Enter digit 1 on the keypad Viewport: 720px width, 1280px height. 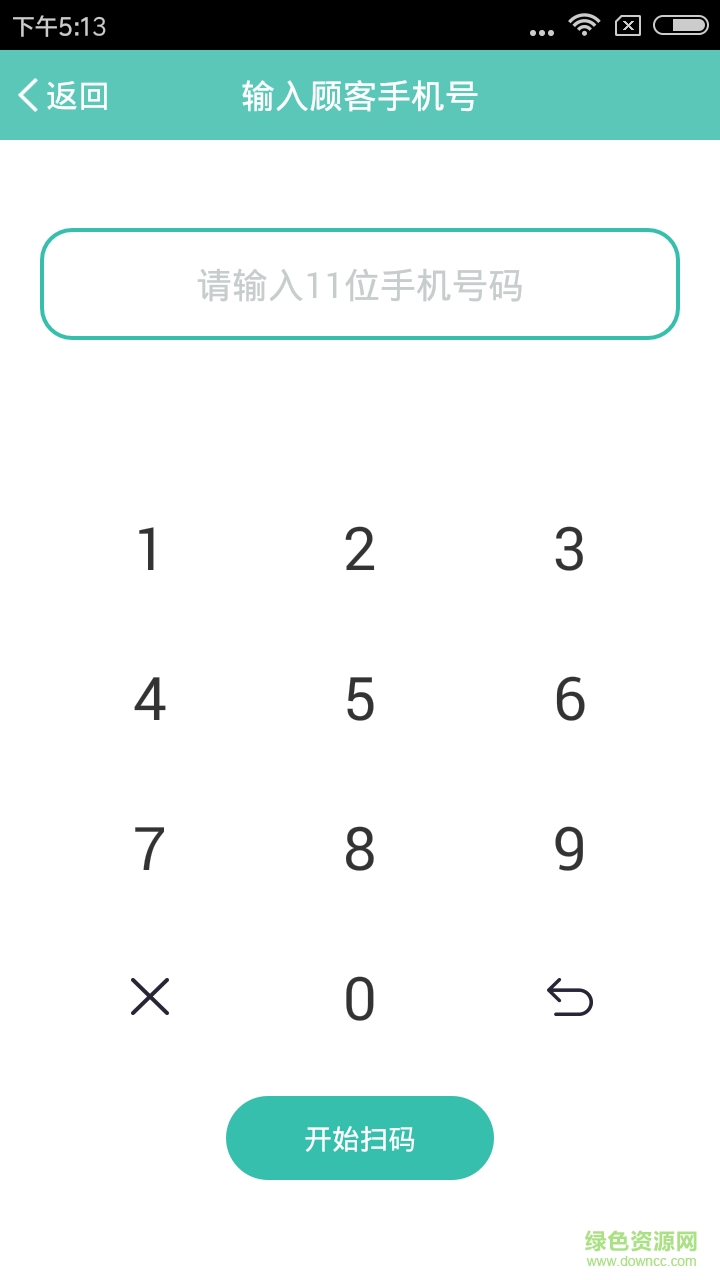click(149, 549)
